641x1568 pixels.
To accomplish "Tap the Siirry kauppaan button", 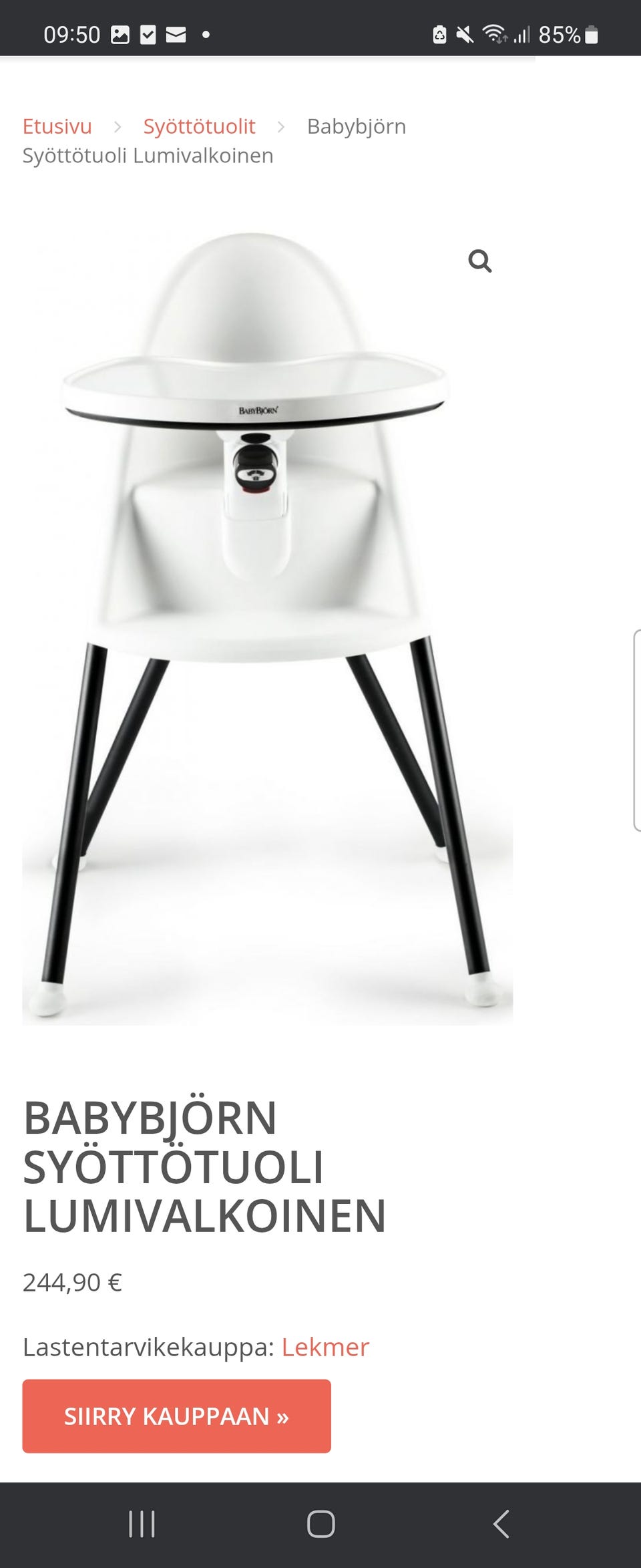I will (x=176, y=1416).
